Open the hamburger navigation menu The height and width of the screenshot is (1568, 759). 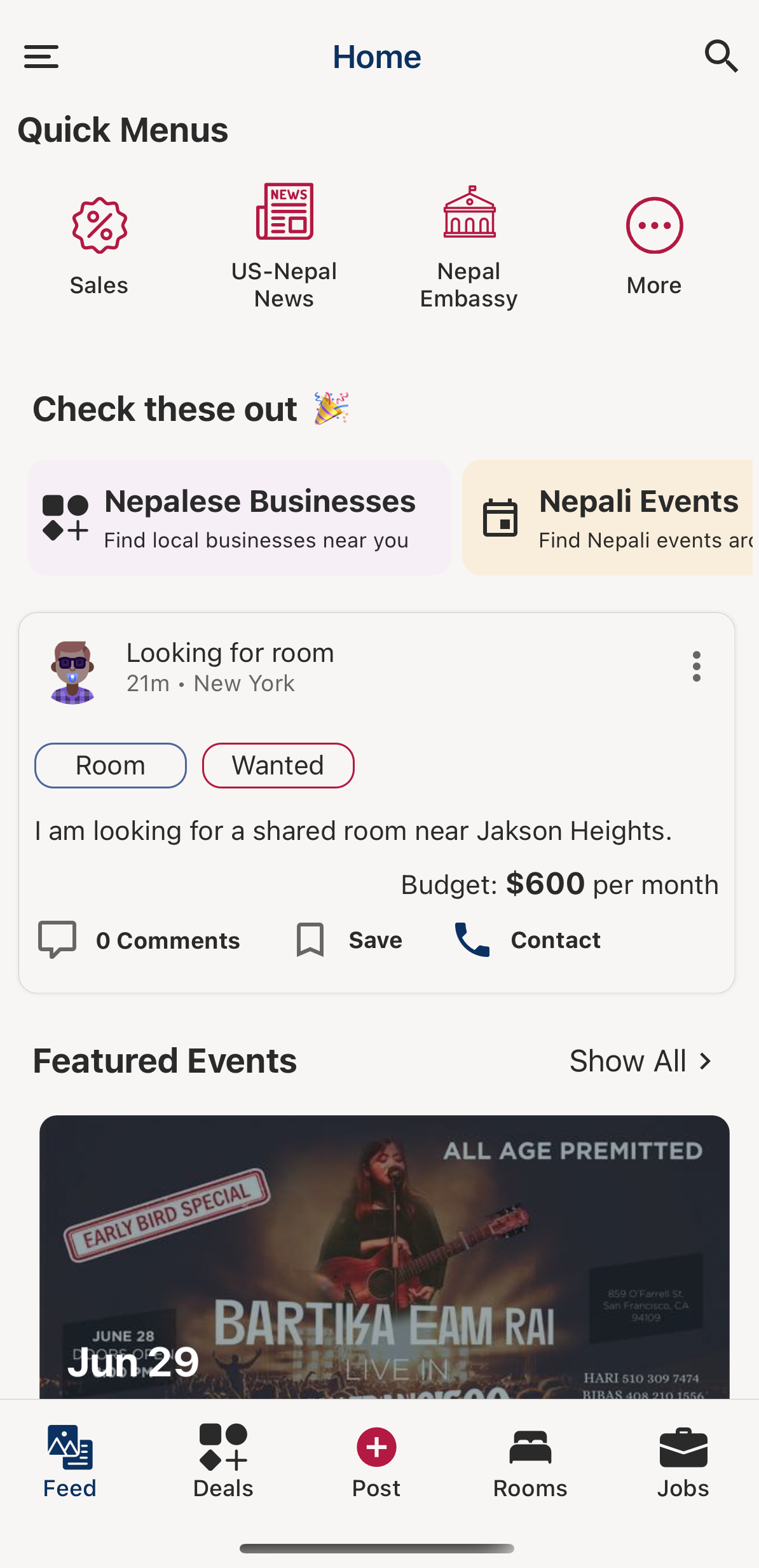(x=41, y=56)
